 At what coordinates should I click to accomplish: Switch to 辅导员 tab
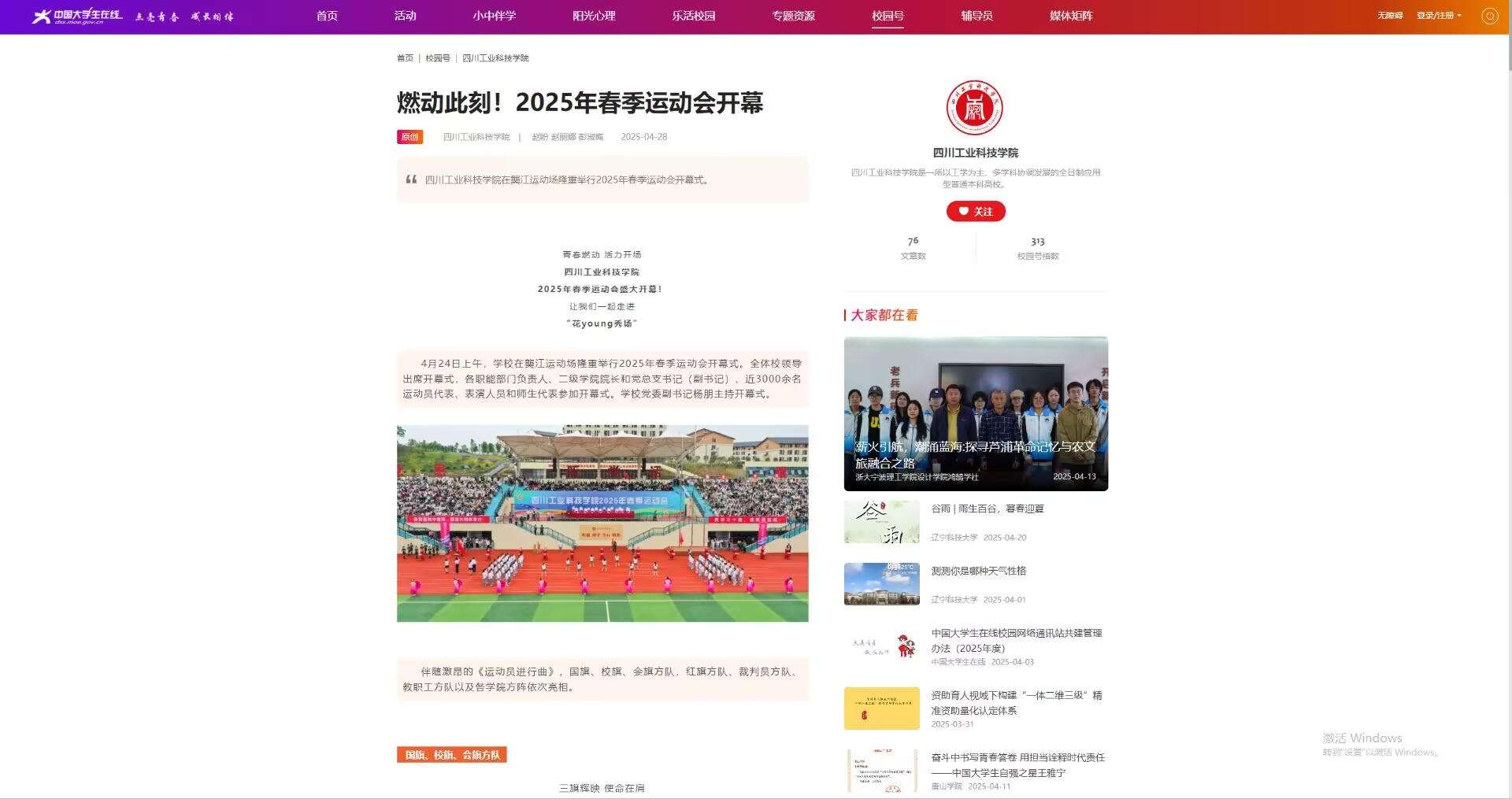click(x=976, y=16)
